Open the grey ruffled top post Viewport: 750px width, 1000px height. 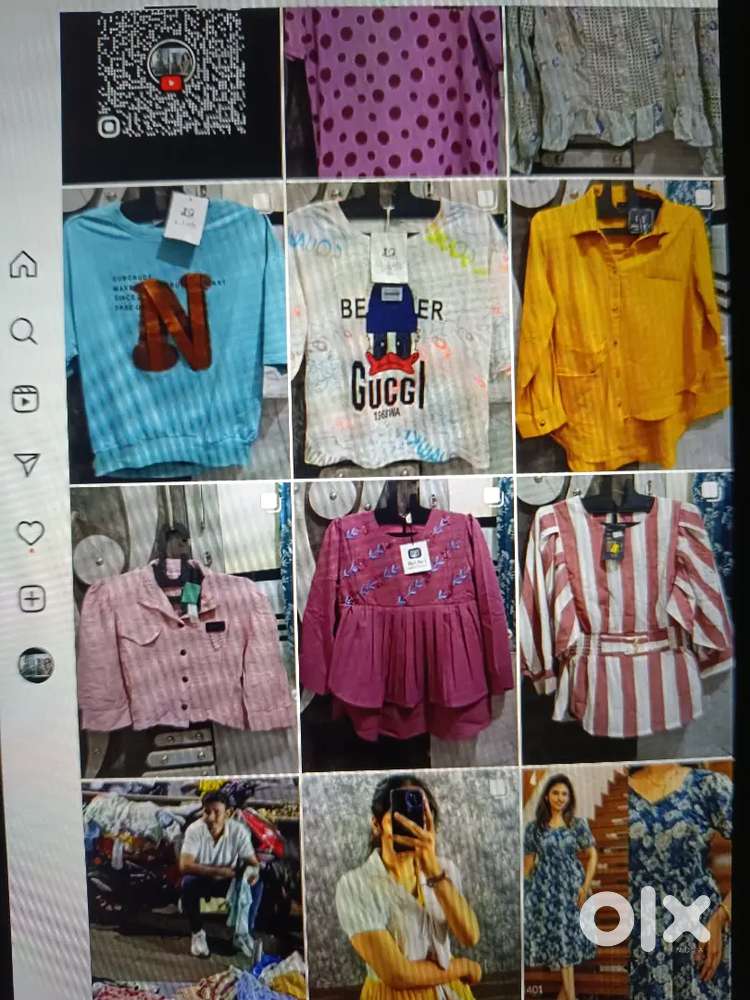click(x=614, y=90)
